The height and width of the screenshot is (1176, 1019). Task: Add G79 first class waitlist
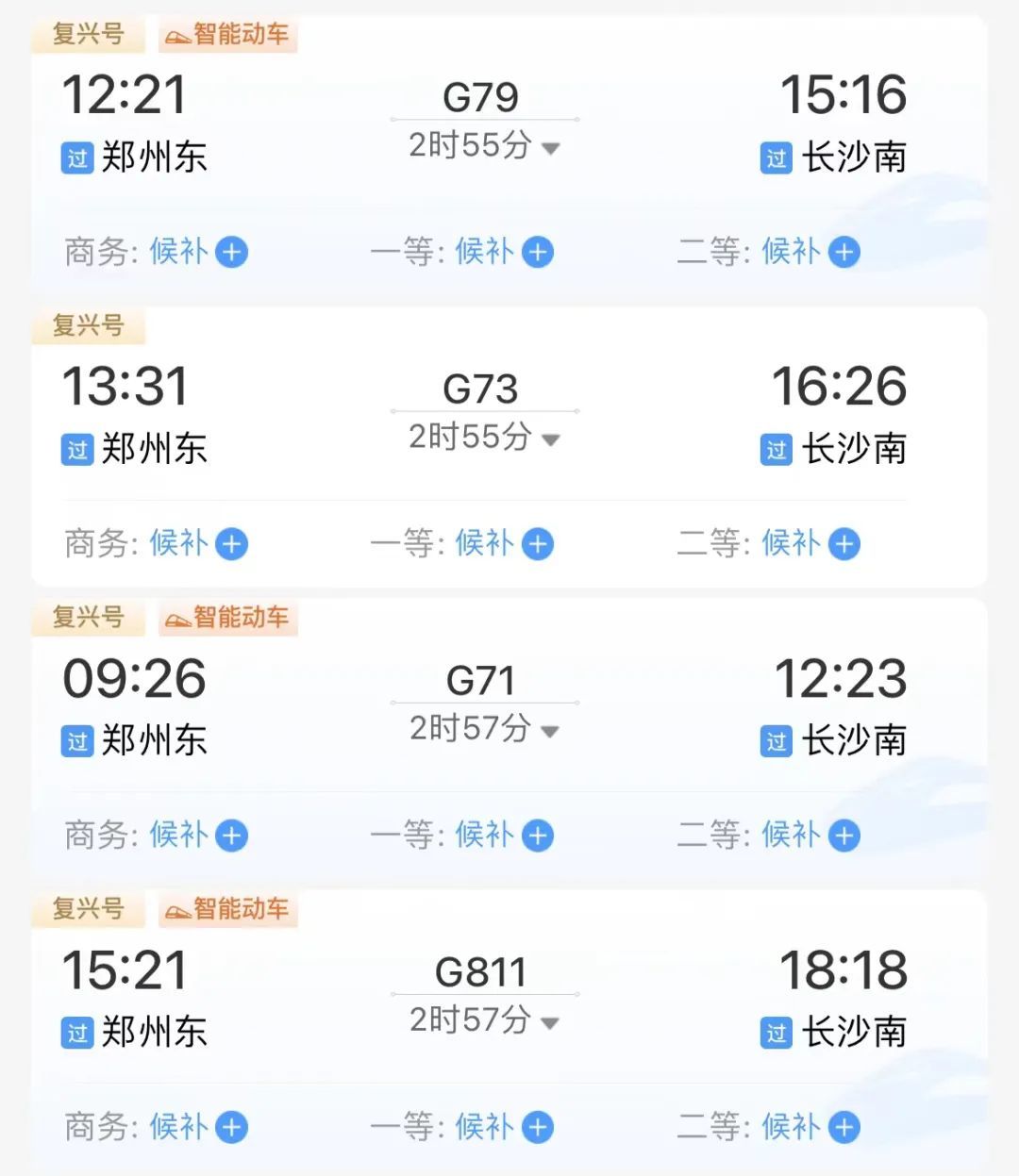538,253
